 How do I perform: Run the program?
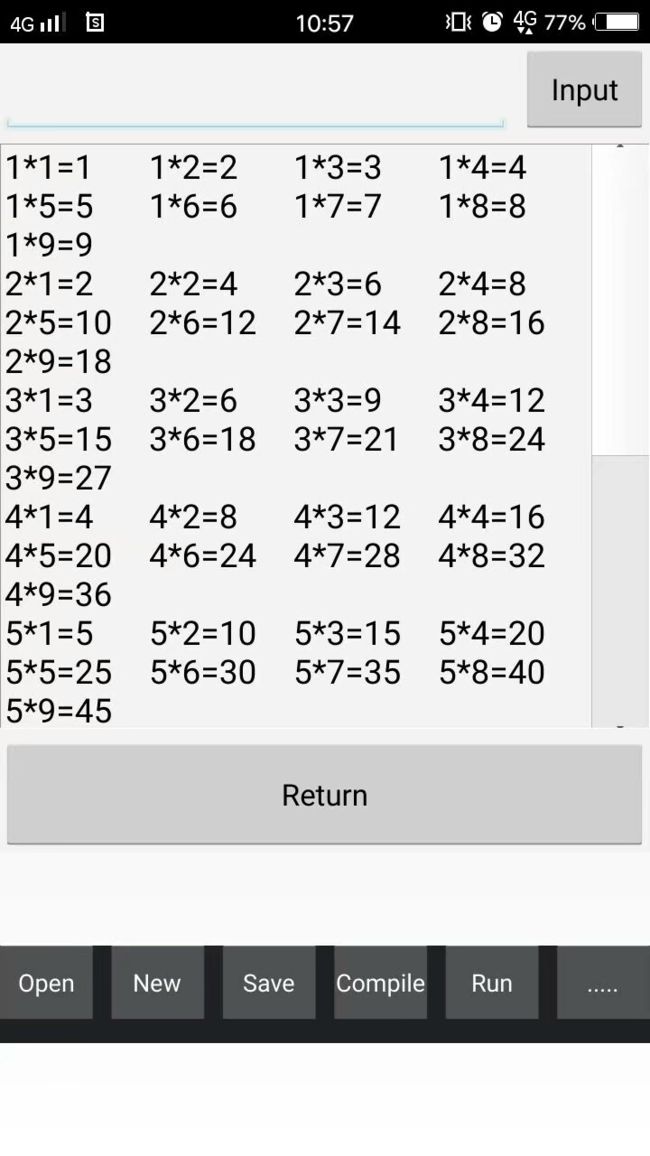(x=492, y=983)
